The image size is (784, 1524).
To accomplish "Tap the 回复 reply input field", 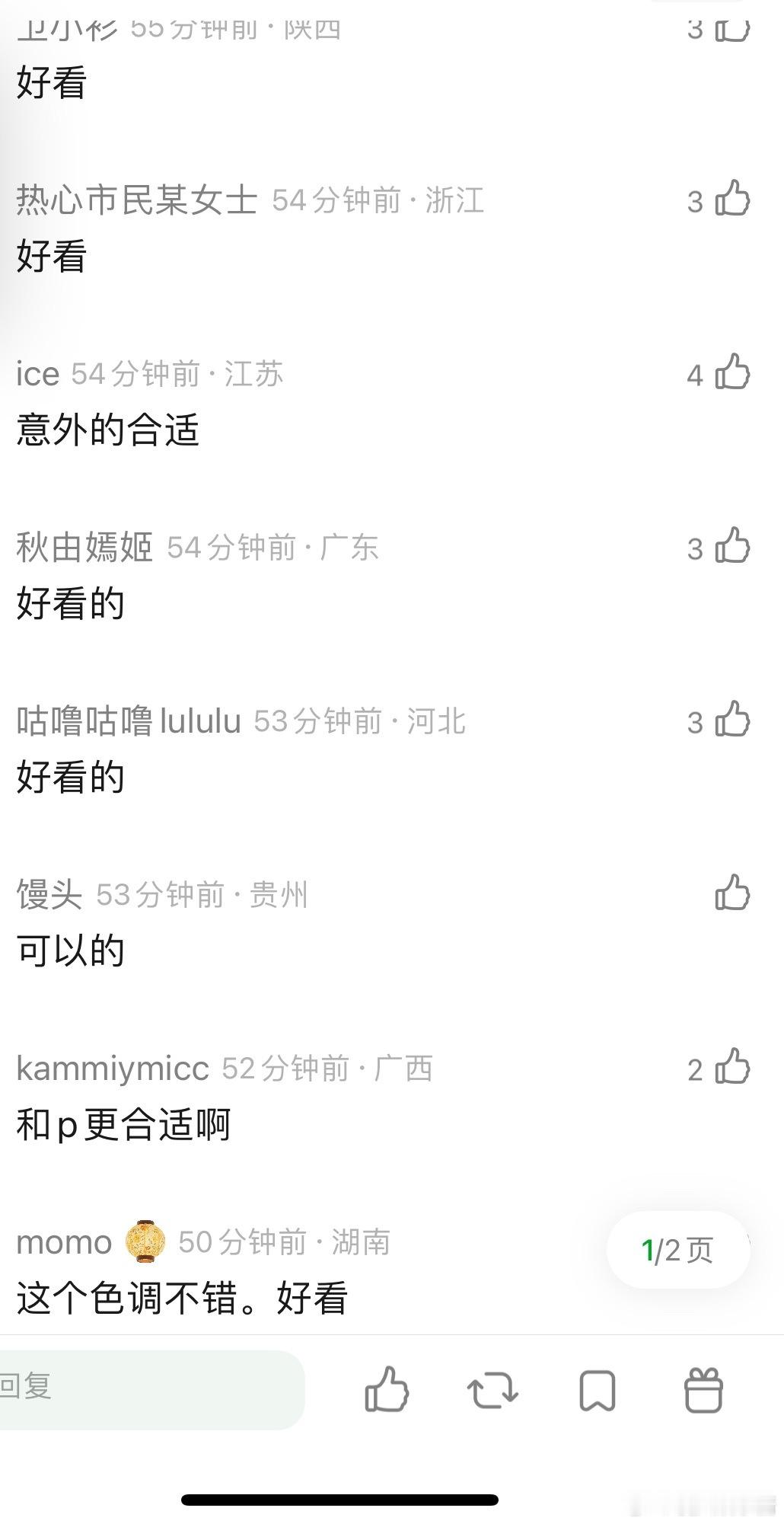I will 152,1391.
